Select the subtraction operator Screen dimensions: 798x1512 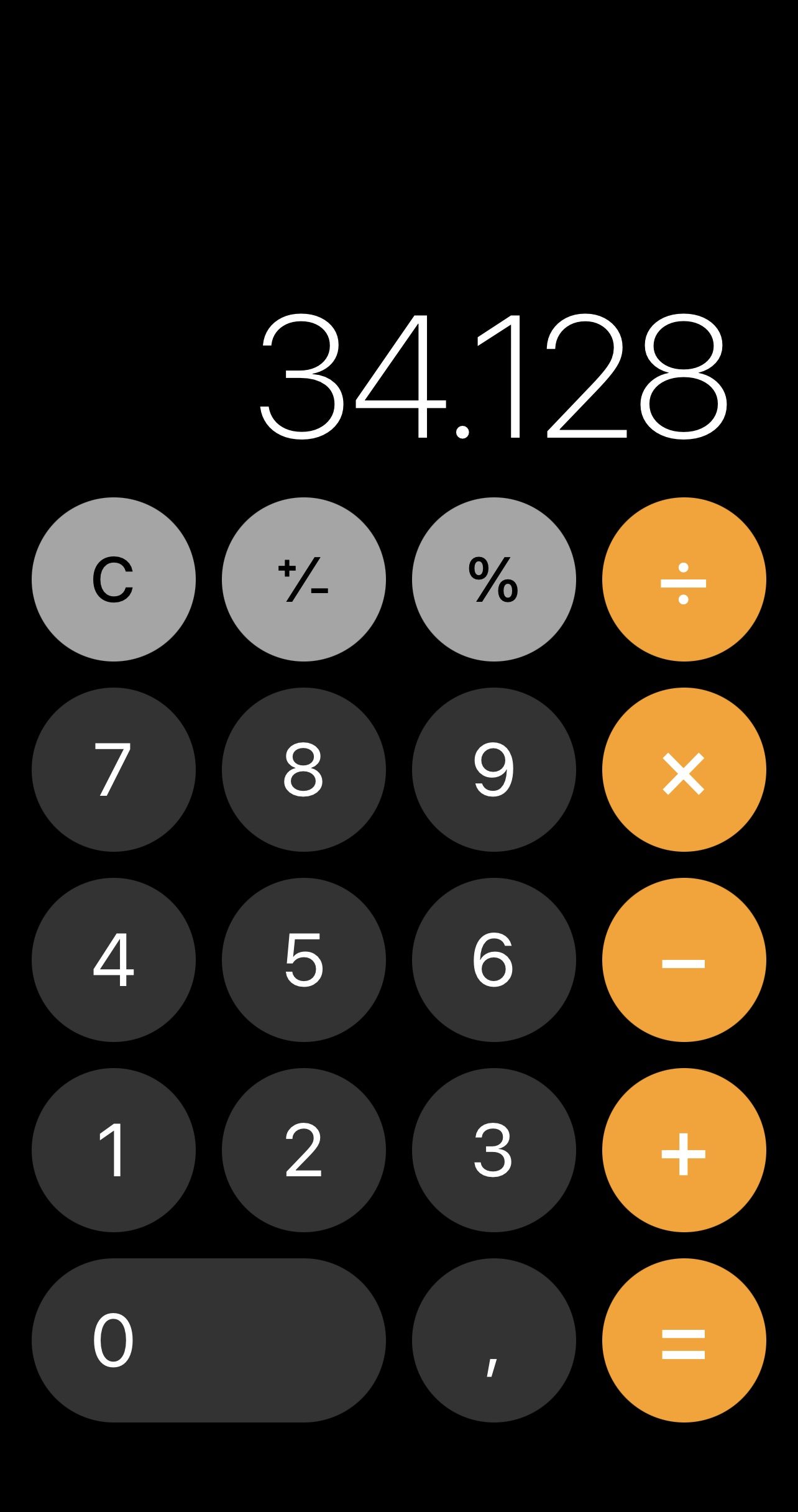pyautogui.click(x=684, y=960)
